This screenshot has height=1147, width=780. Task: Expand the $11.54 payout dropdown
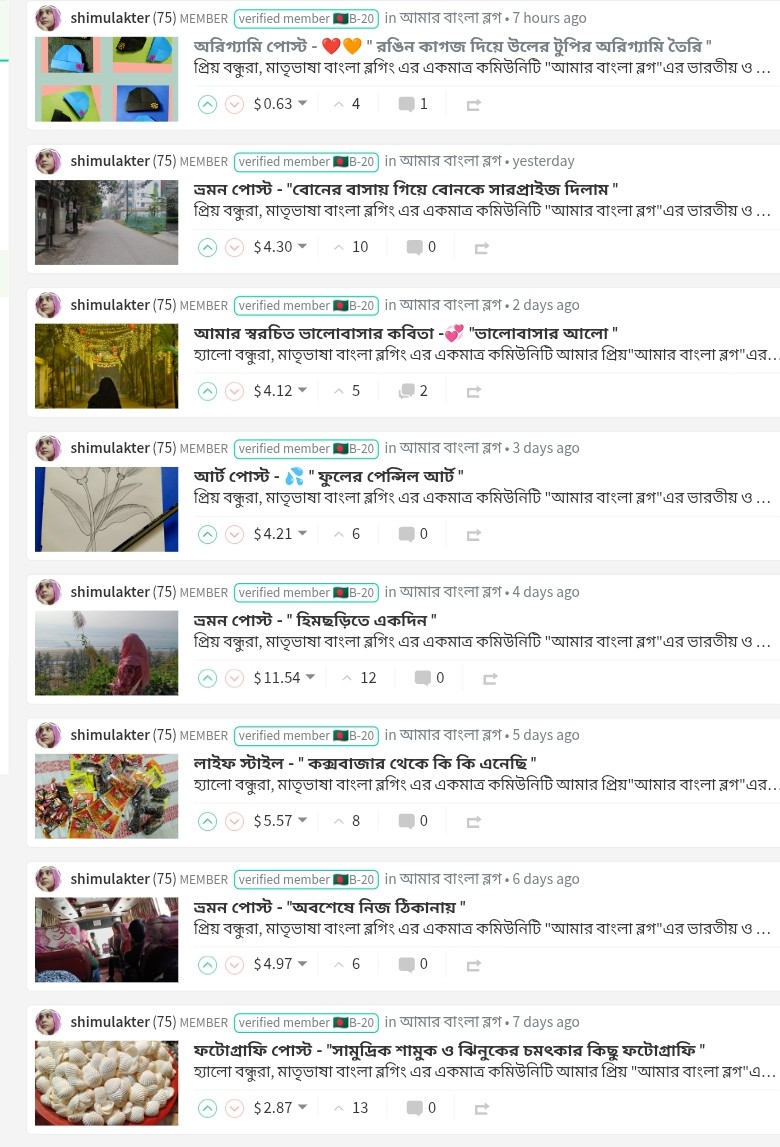[310, 677]
